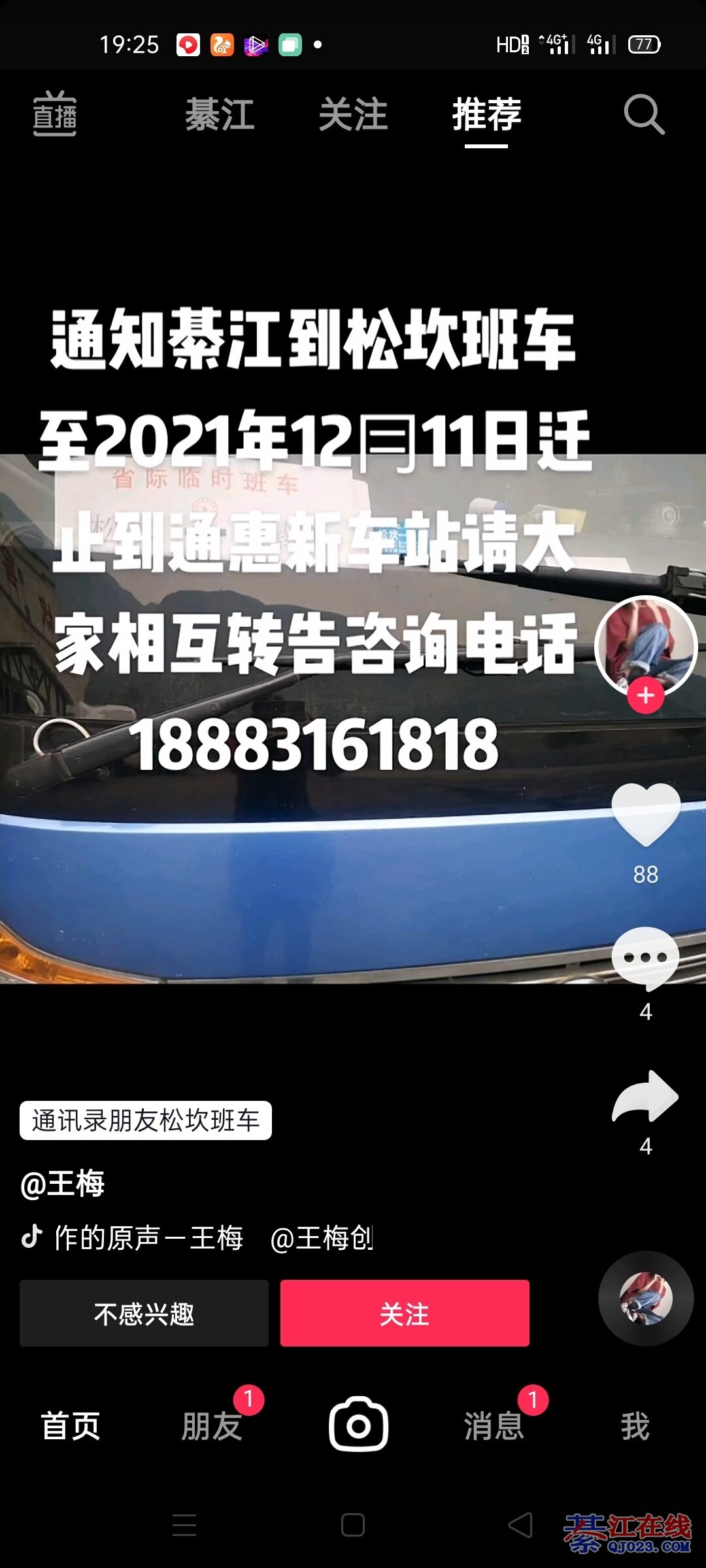Screen dimensions: 706x1568
Task: Open the spinning music disc
Action: click(x=646, y=1298)
